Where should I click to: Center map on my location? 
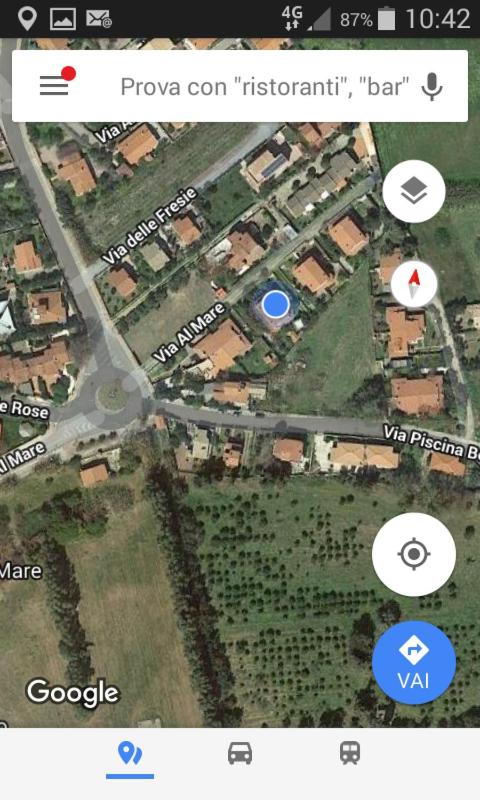click(414, 554)
